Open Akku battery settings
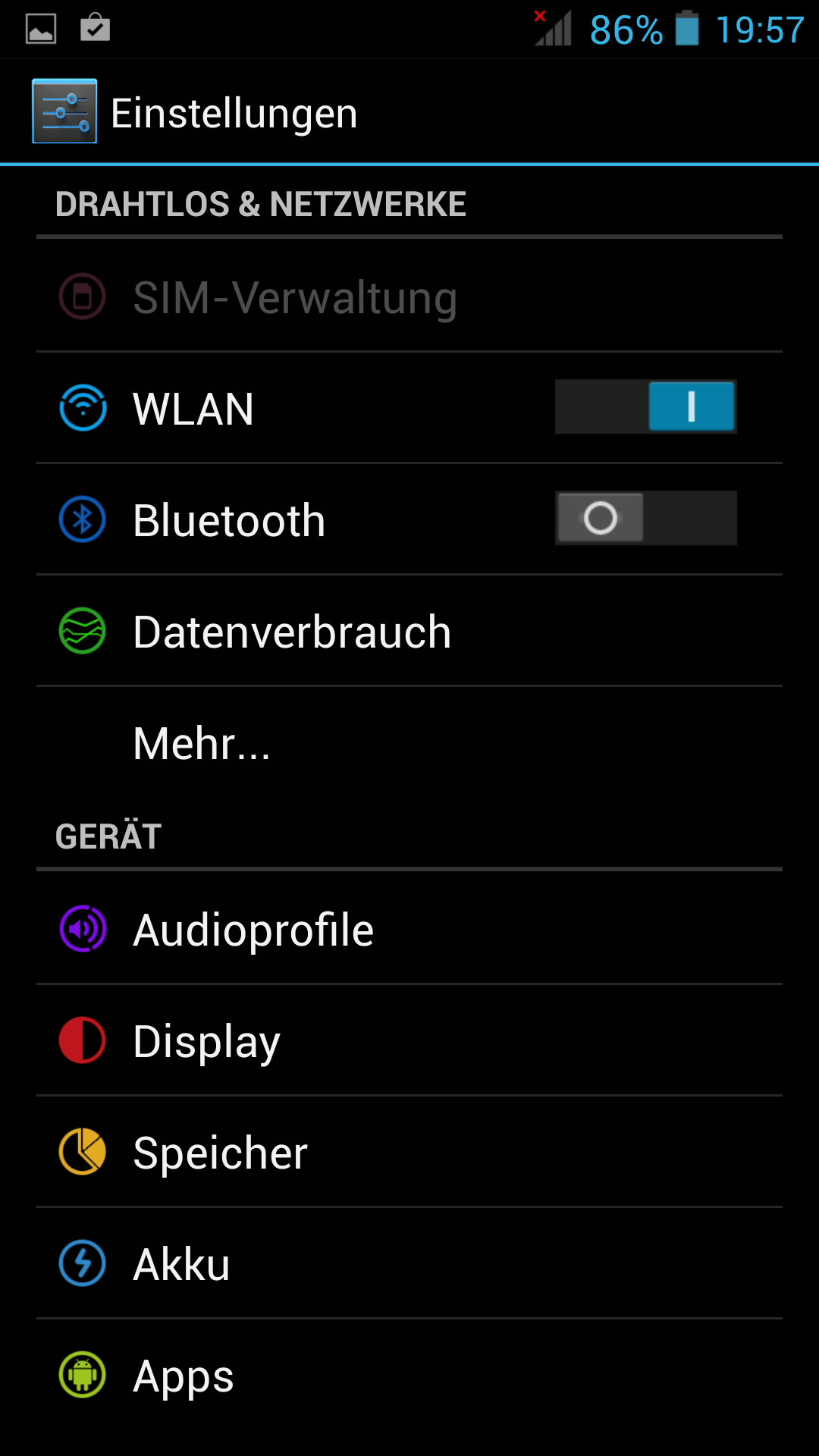 409,1263
